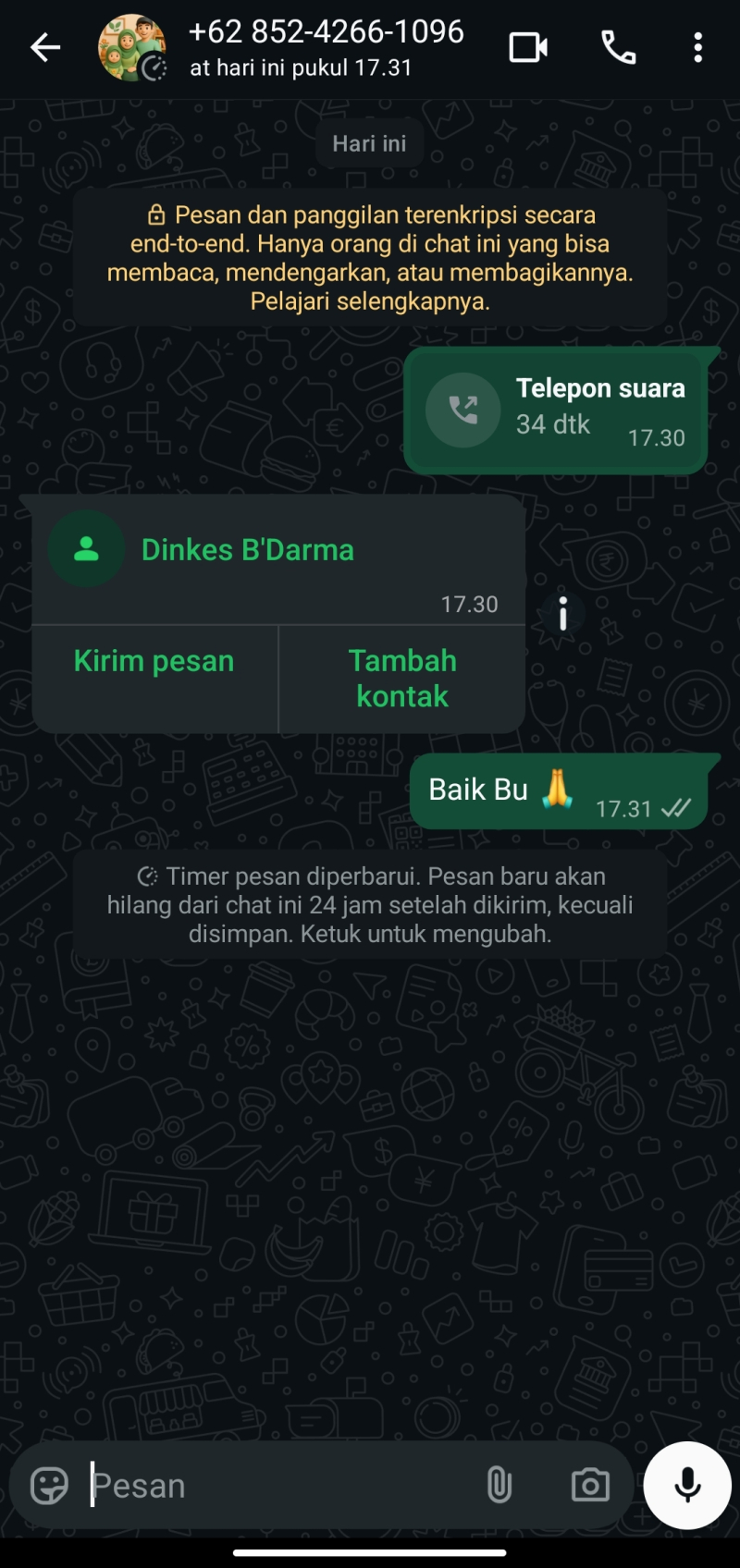Image resolution: width=740 pixels, height=1568 pixels.
Task: Open the Telepon suara call entry
Action: pos(555,410)
